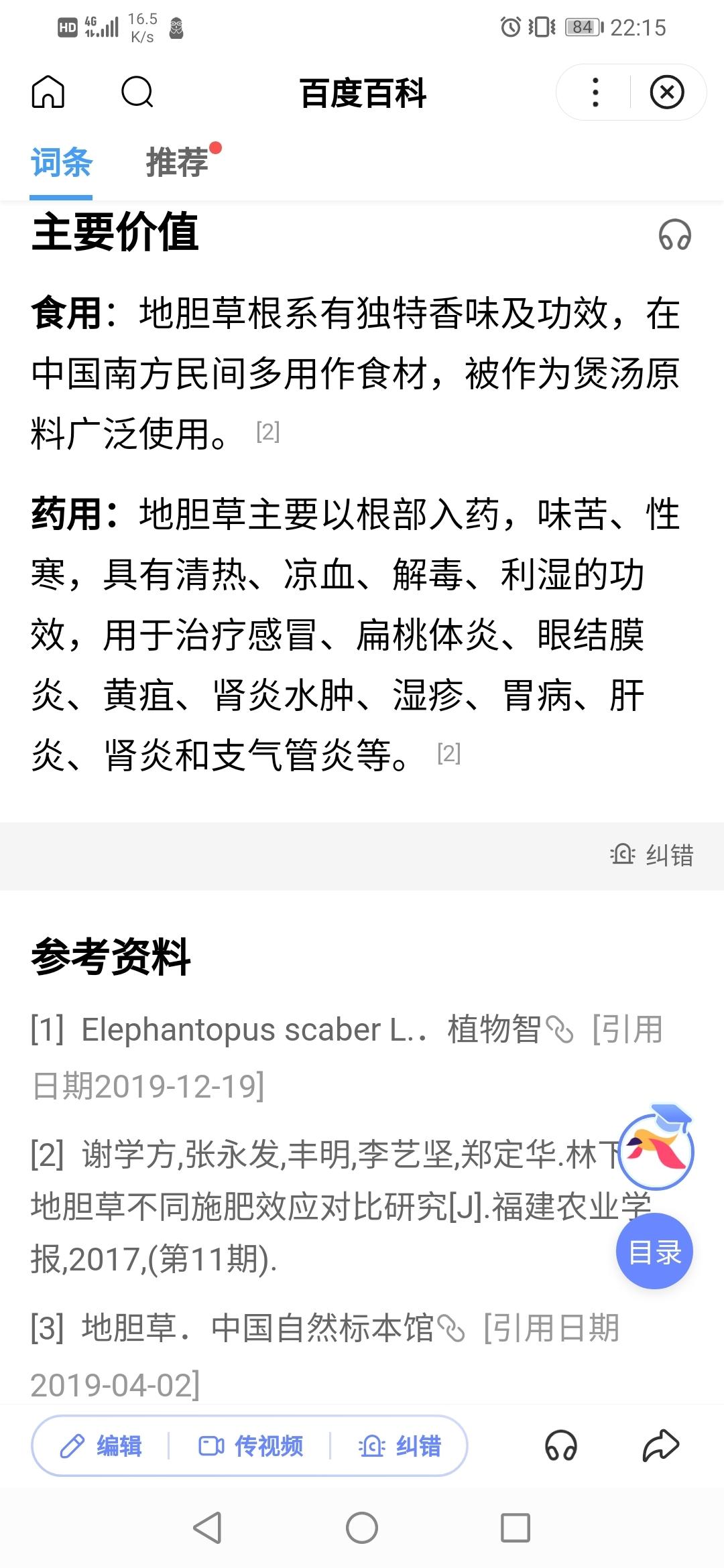724x1568 pixels.
Task: Go back using the system back button
Action: 207,1528
